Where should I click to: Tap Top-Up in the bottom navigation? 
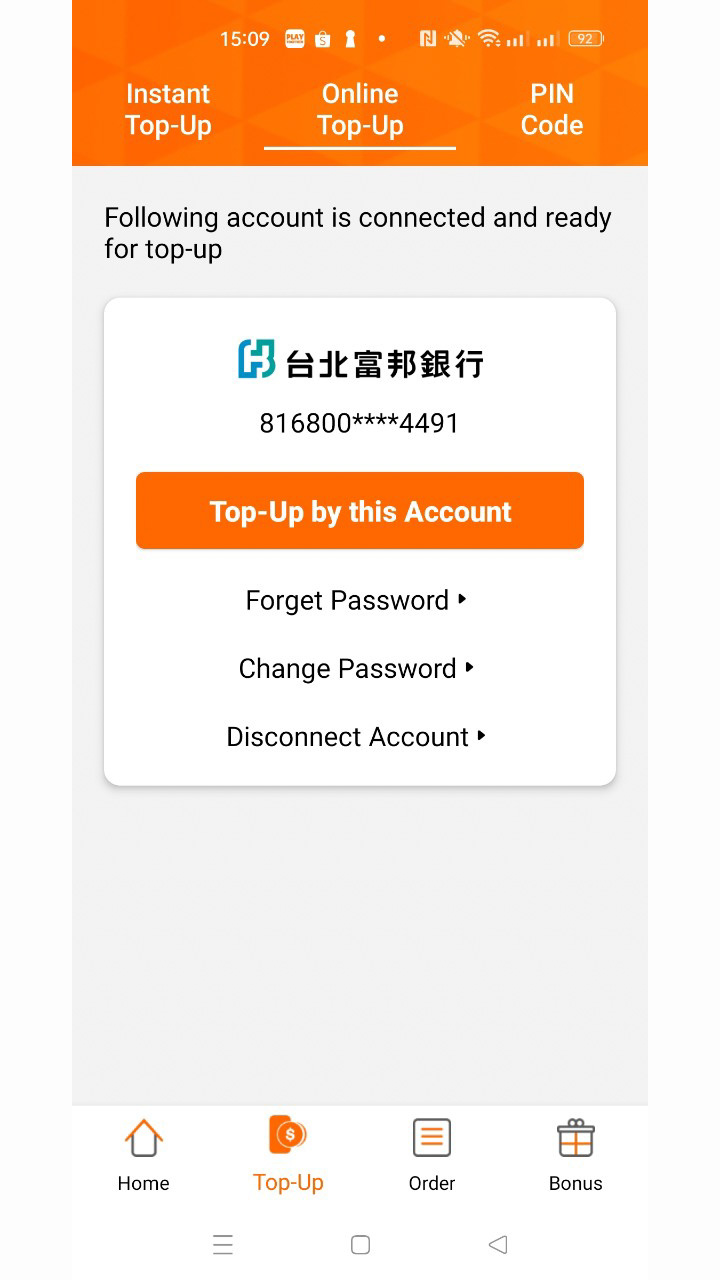[x=288, y=1155]
